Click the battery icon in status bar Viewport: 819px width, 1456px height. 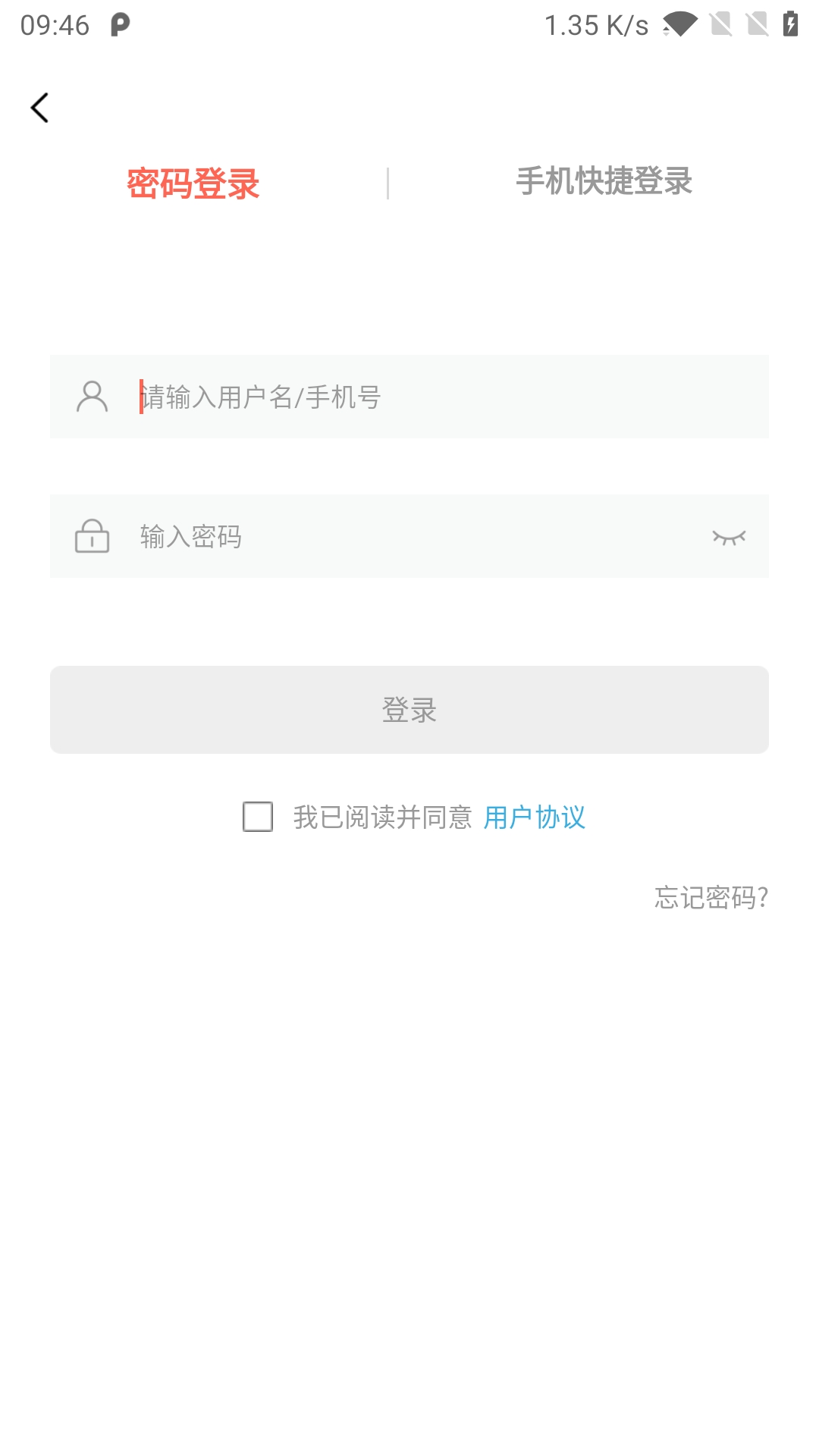791,24
